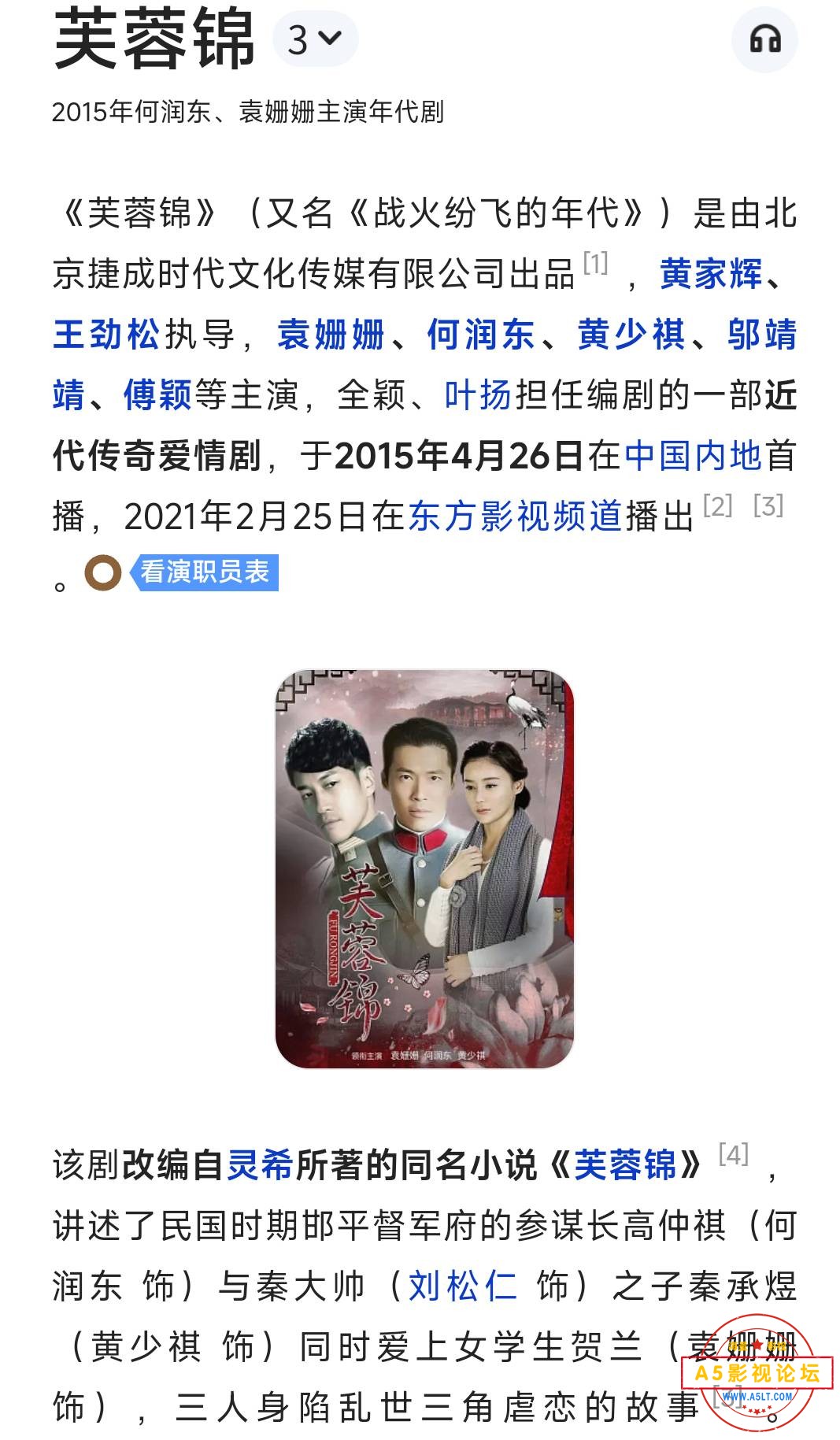
Task: Open the 邬靖靖 link
Action: click(761, 335)
